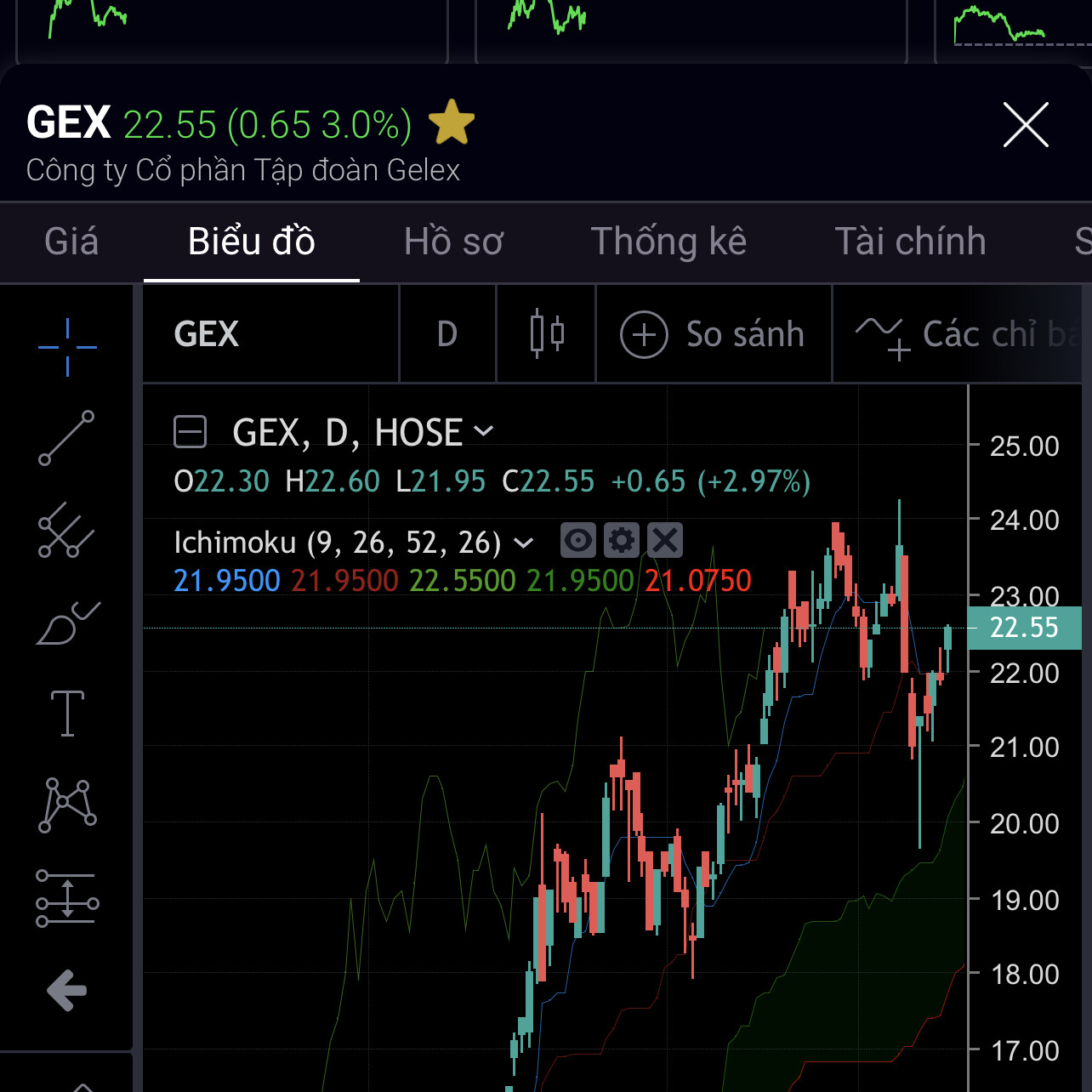The image size is (1092, 1092).
Task: Switch to the Giá tab
Action: (x=71, y=242)
